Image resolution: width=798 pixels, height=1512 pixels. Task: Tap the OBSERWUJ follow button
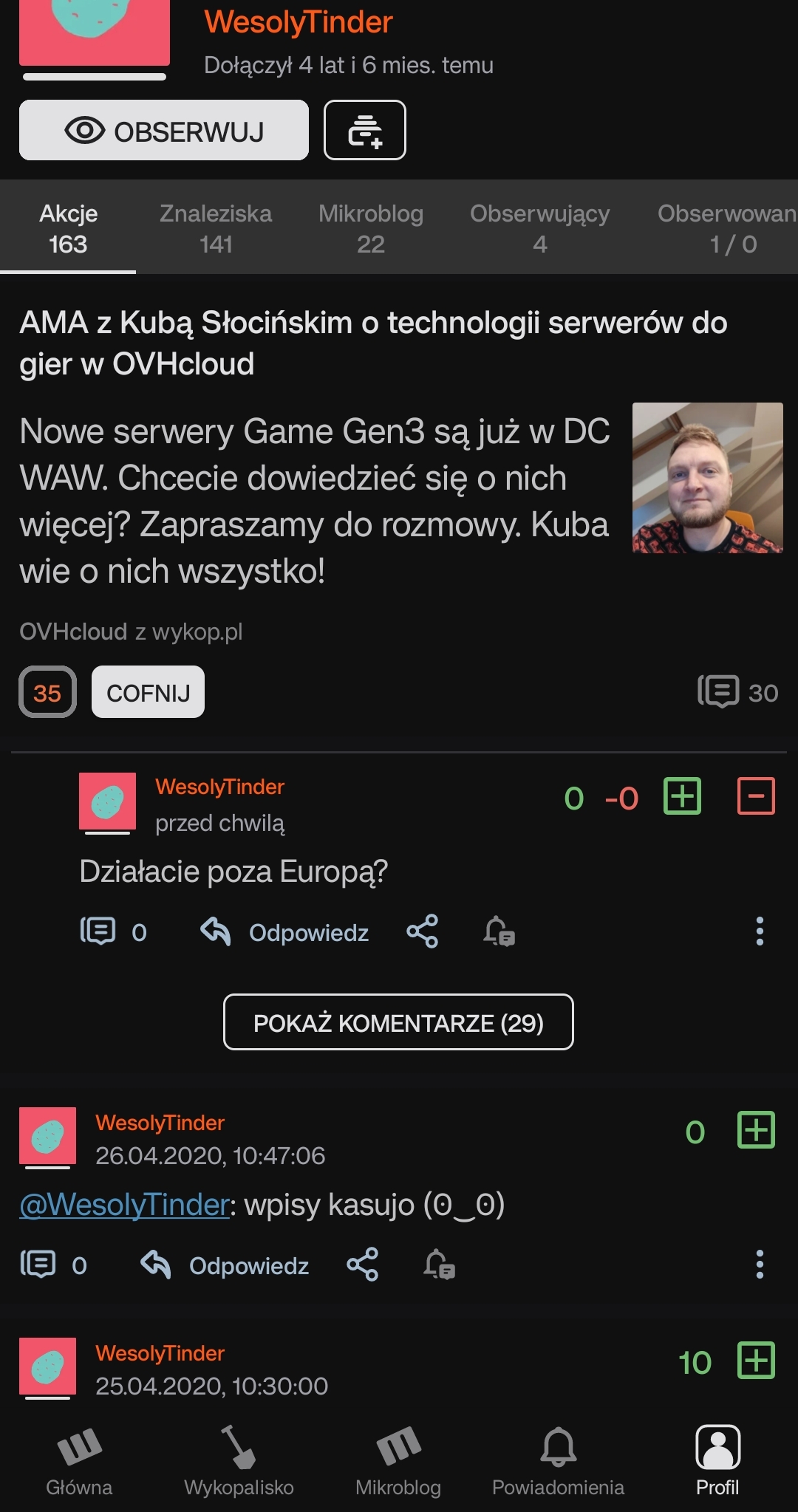click(163, 131)
